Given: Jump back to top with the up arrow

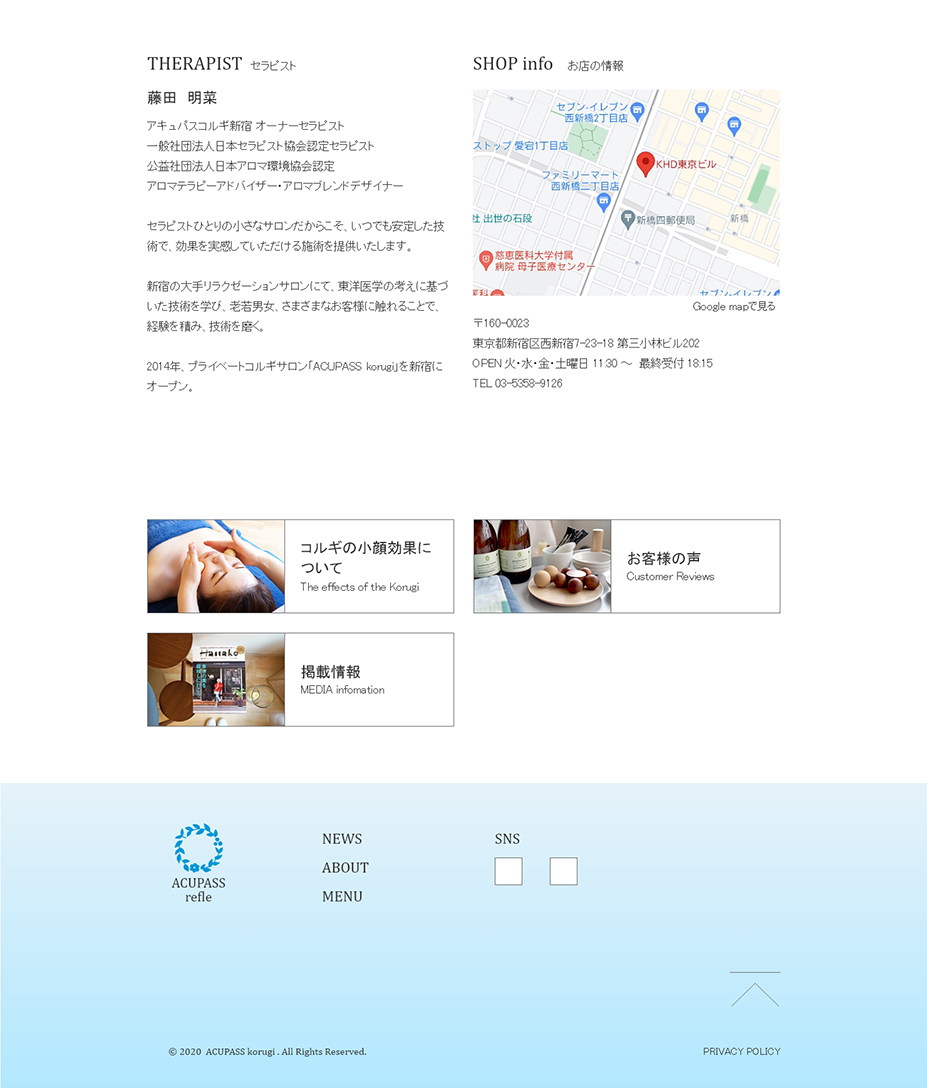Looking at the screenshot, I should coord(755,991).
